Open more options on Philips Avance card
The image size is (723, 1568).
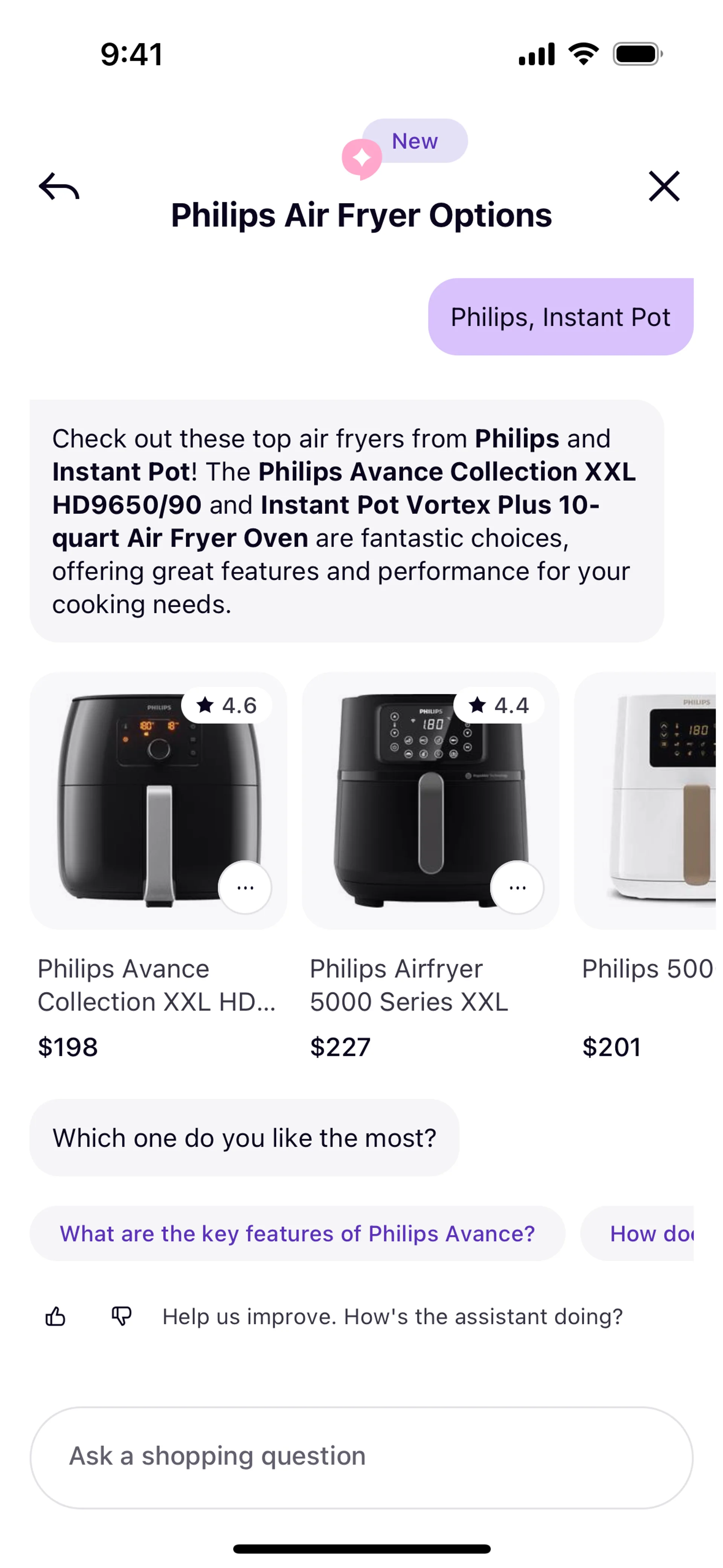pyautogui.click(x=245, y=888)
